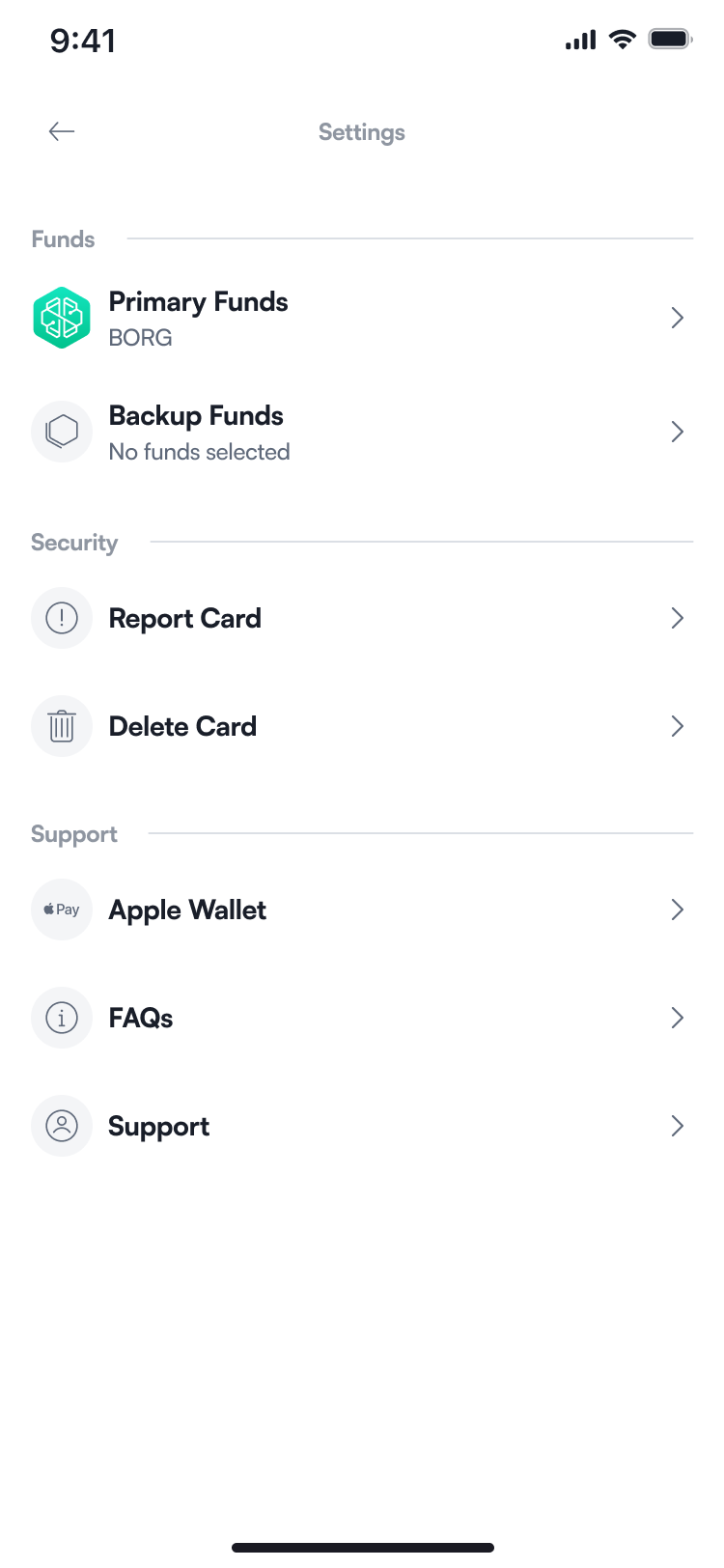
Task: Expand the Primary Funds row chevron
Action: [x=677, y=317]
